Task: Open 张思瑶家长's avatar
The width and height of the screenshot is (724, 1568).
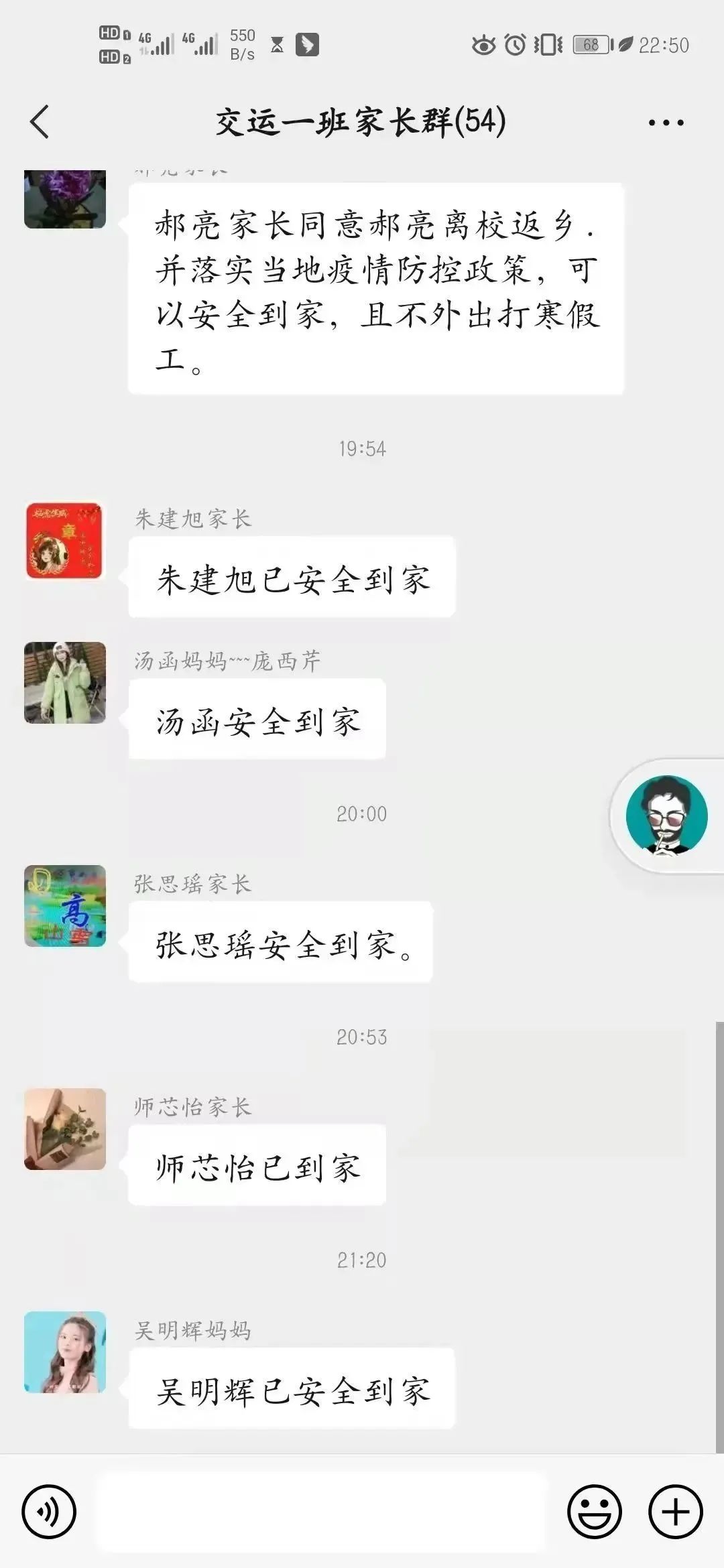Action: point(65,906)
